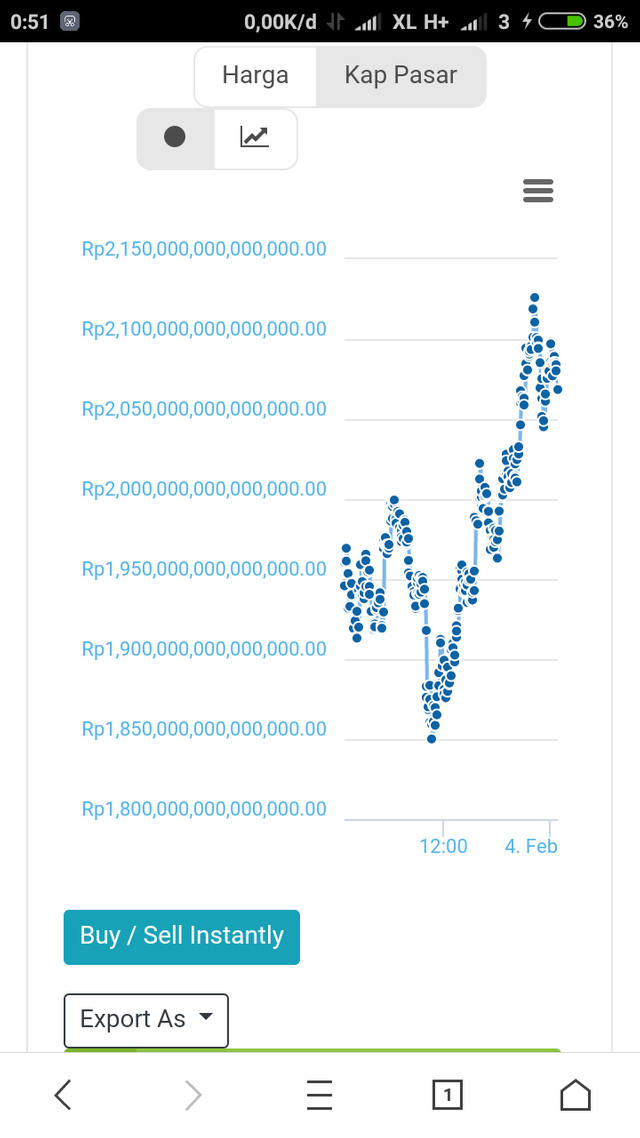Image resolution: width=640 pixels, height=1138 pixels.
Task: Open the chart hamburger menu
Action: pyautogui.click(x=538, y=191)
